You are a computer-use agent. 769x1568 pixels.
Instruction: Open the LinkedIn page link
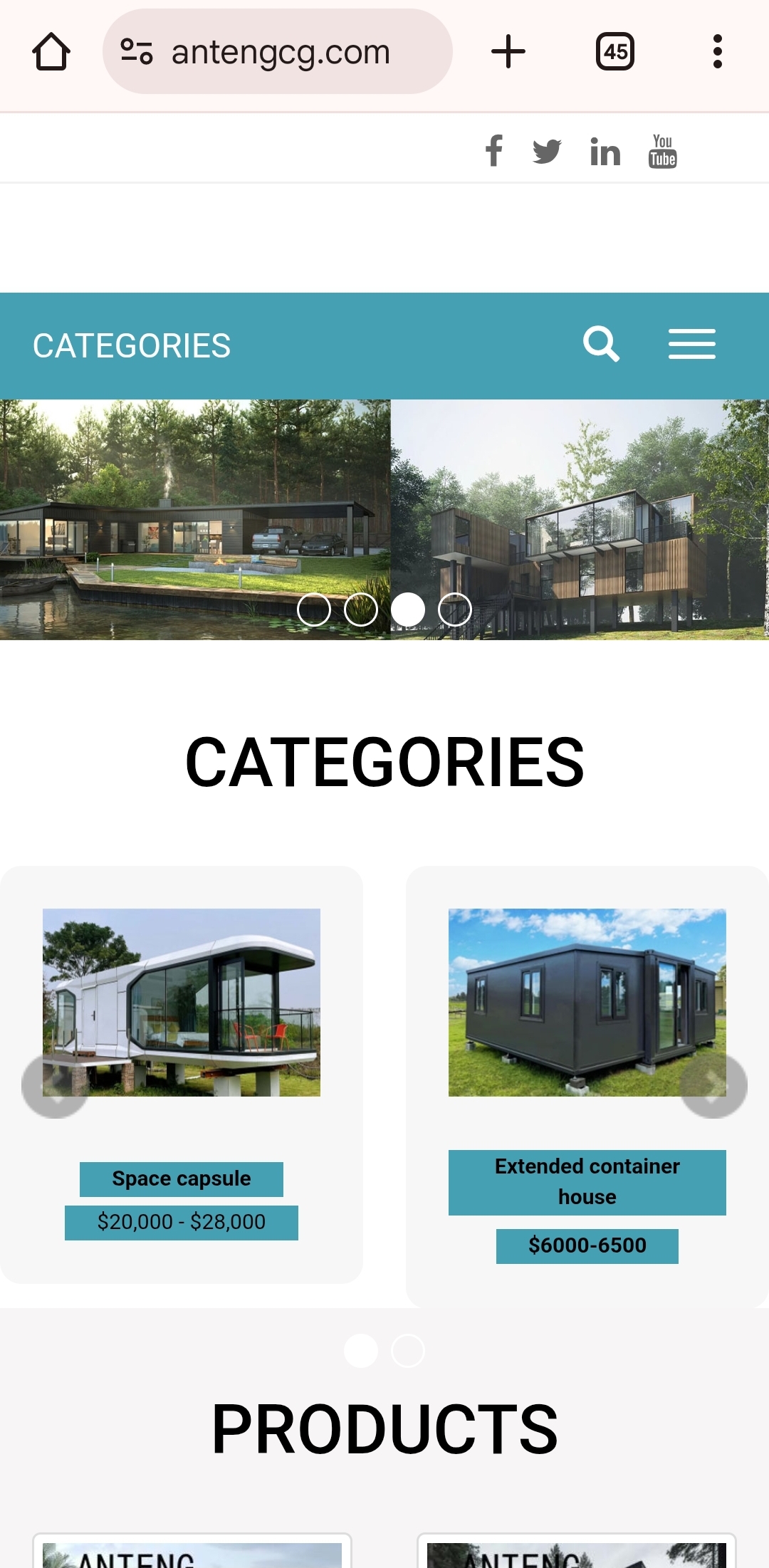point(605,151)
